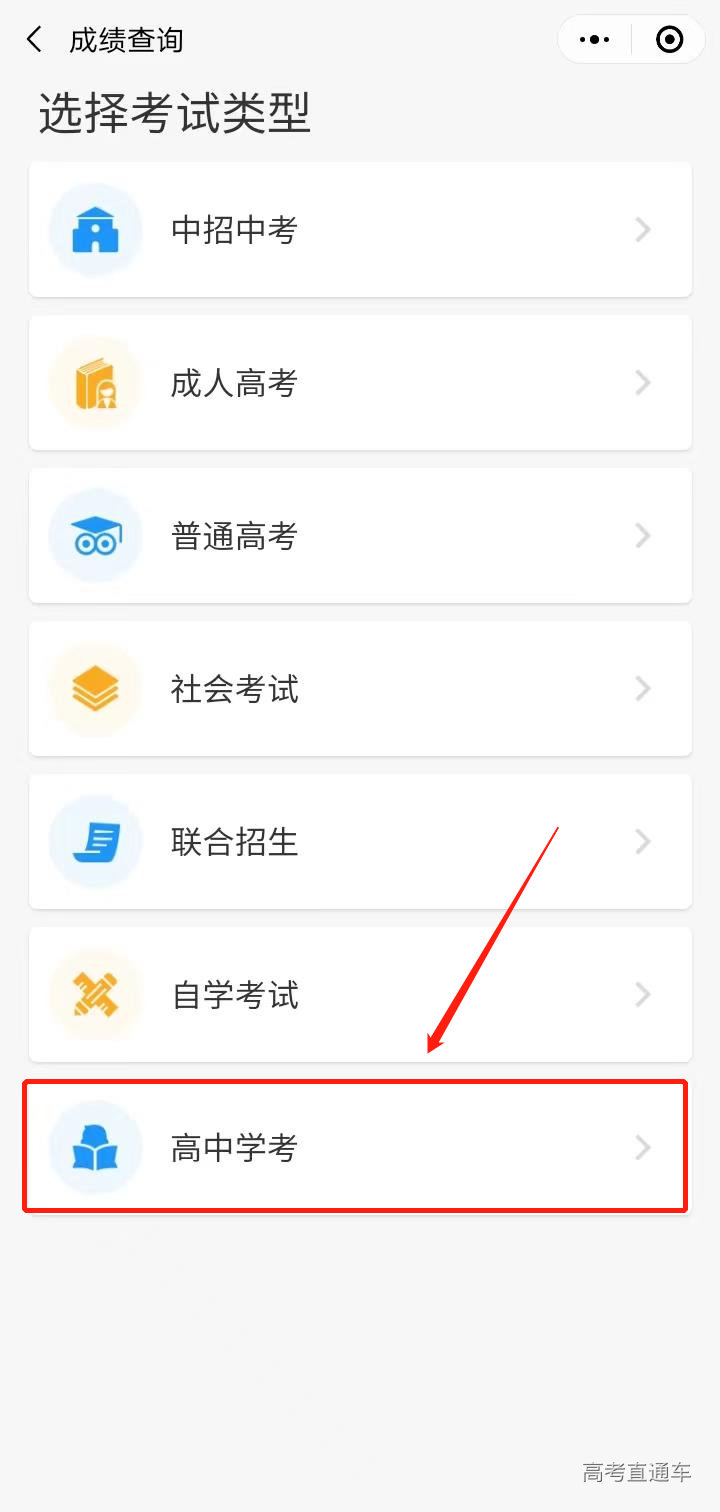
Task: Tap the 社会考试 list row
Action: pos(360,688)
